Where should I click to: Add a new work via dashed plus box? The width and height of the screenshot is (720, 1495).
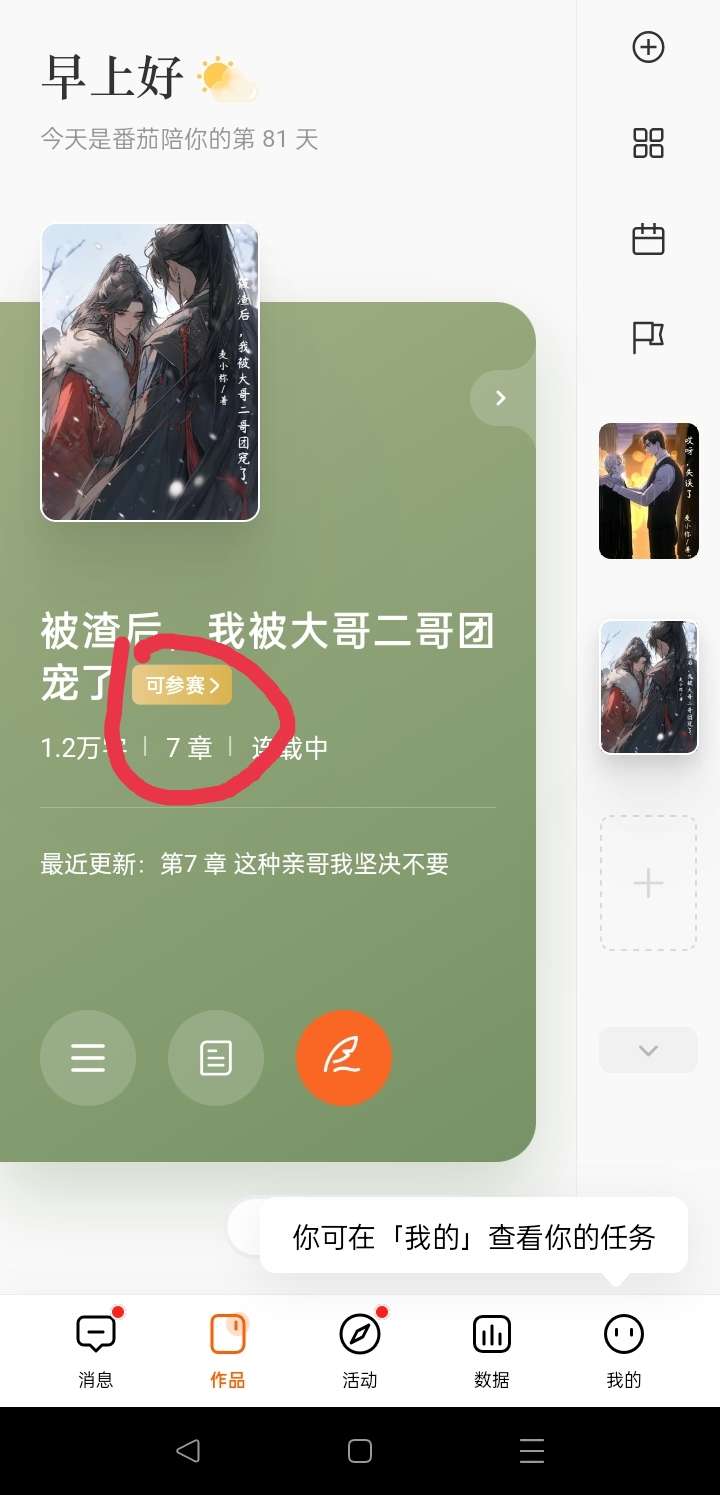[648, 883]
